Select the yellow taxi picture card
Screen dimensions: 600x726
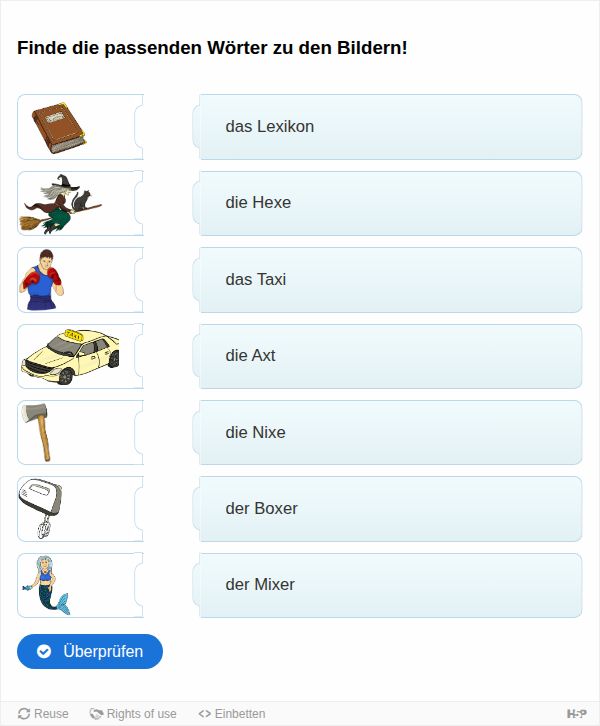pos(78,356)
